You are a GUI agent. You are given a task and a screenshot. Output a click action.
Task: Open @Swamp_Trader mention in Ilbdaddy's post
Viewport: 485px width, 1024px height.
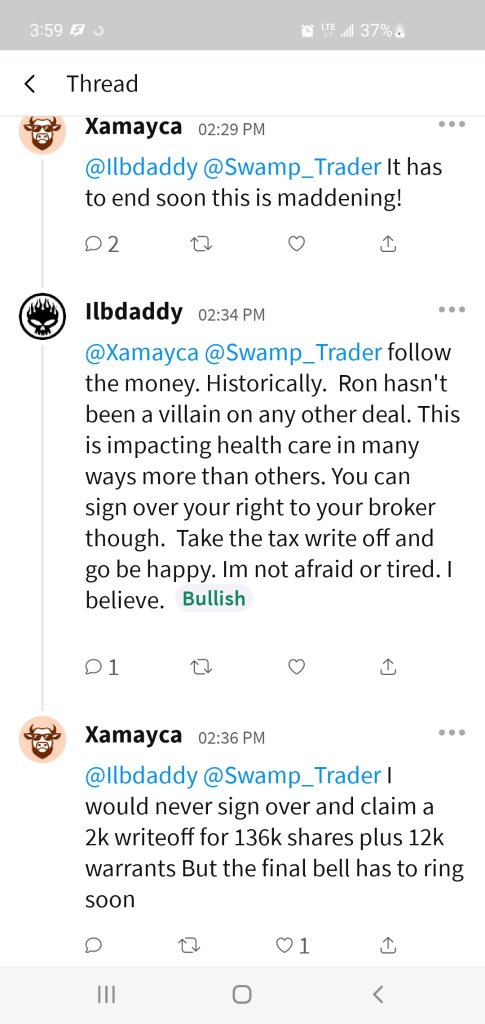[293, 353]
